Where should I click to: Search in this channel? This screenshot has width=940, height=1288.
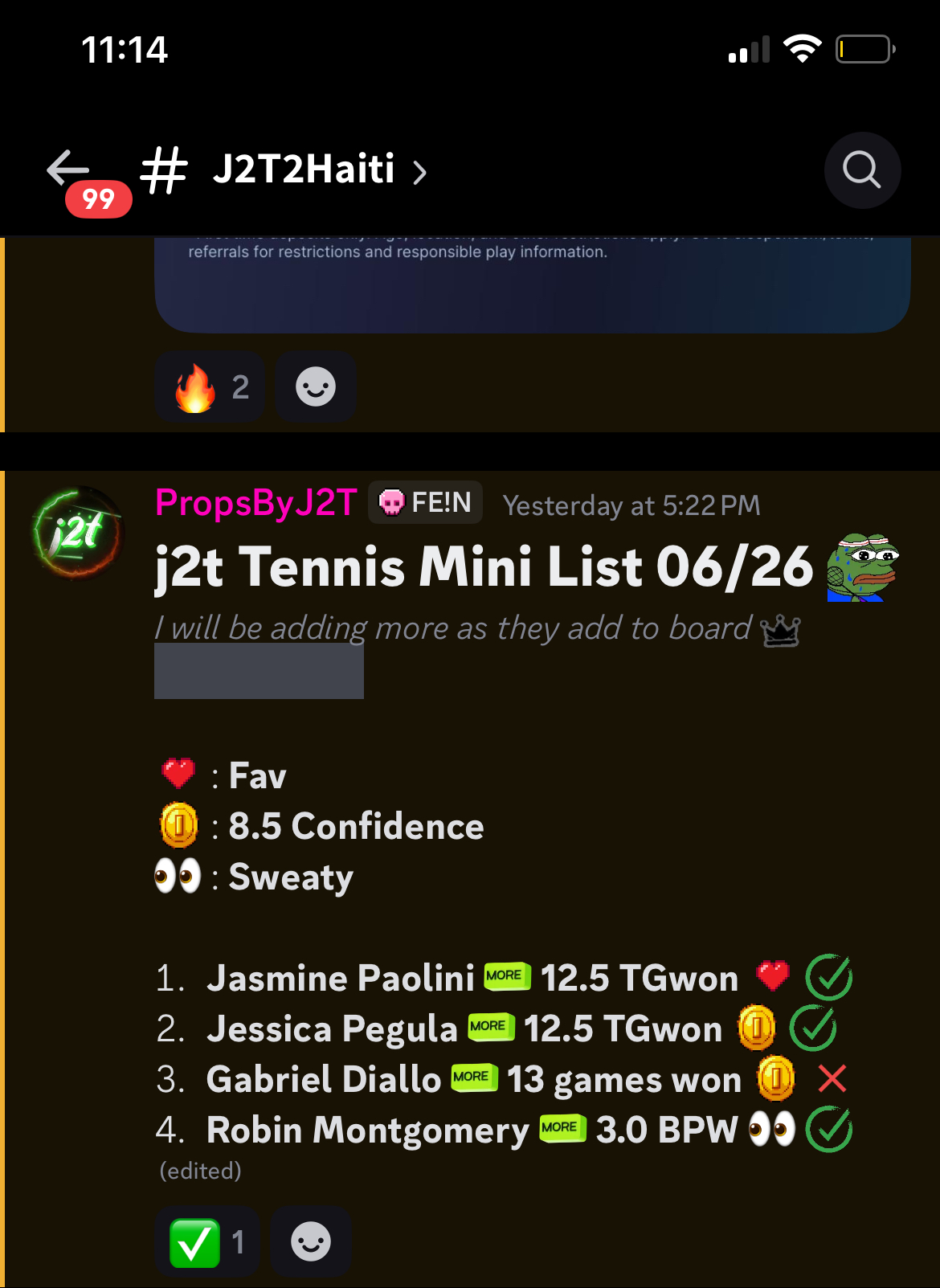click(x=862, y=170)
